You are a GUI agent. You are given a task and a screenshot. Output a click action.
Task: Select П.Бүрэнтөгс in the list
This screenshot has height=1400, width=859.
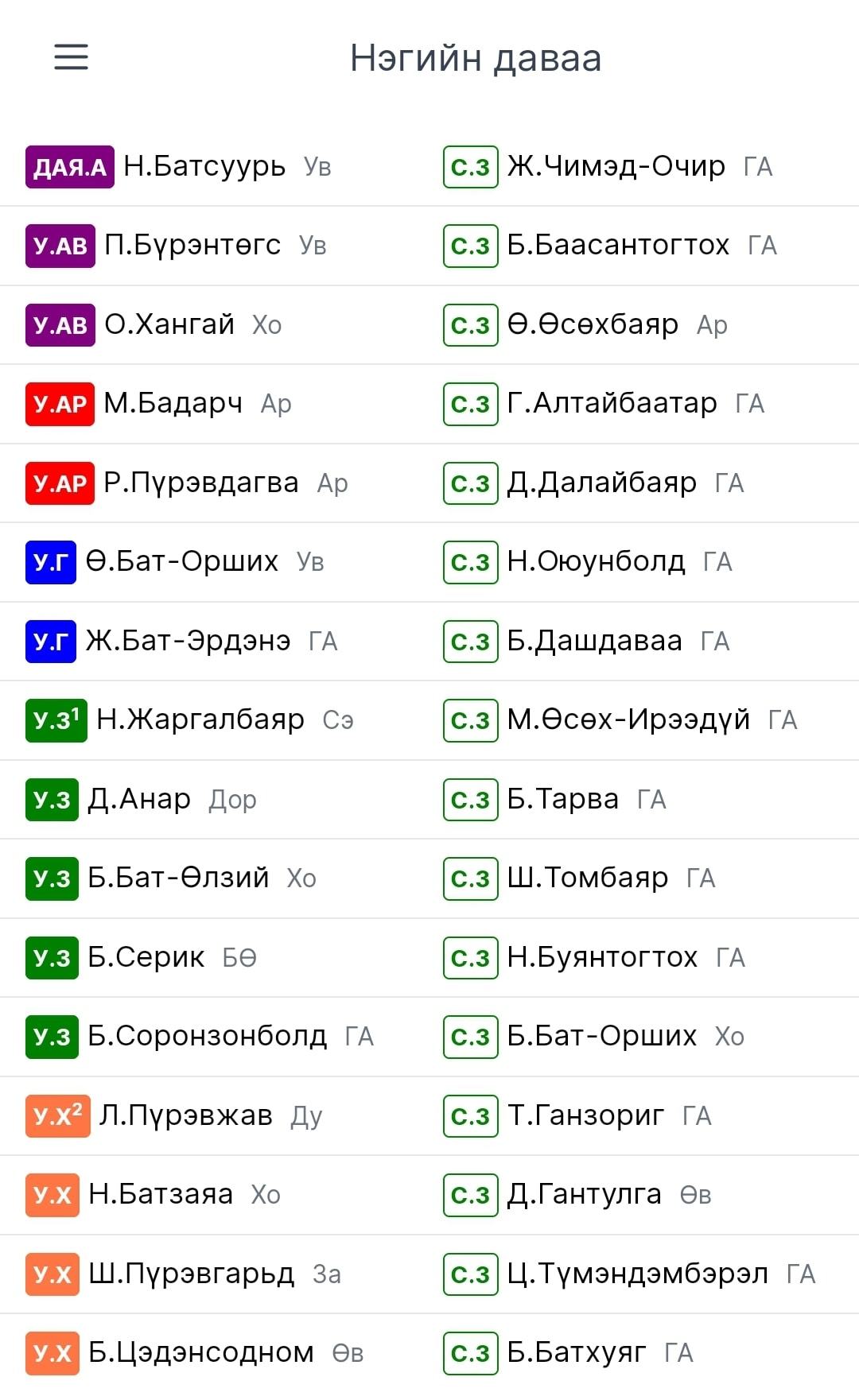(192, 245)
